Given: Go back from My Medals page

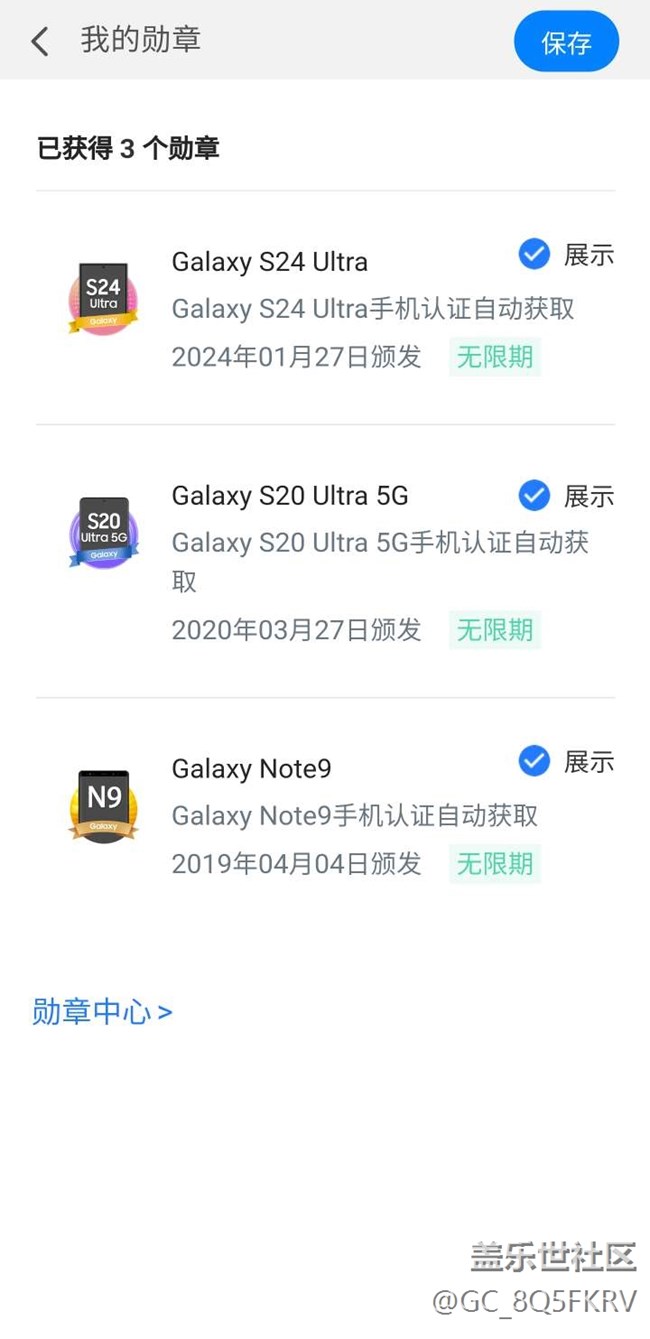Looking at the screenshot, I should click(x=40, y=41).
